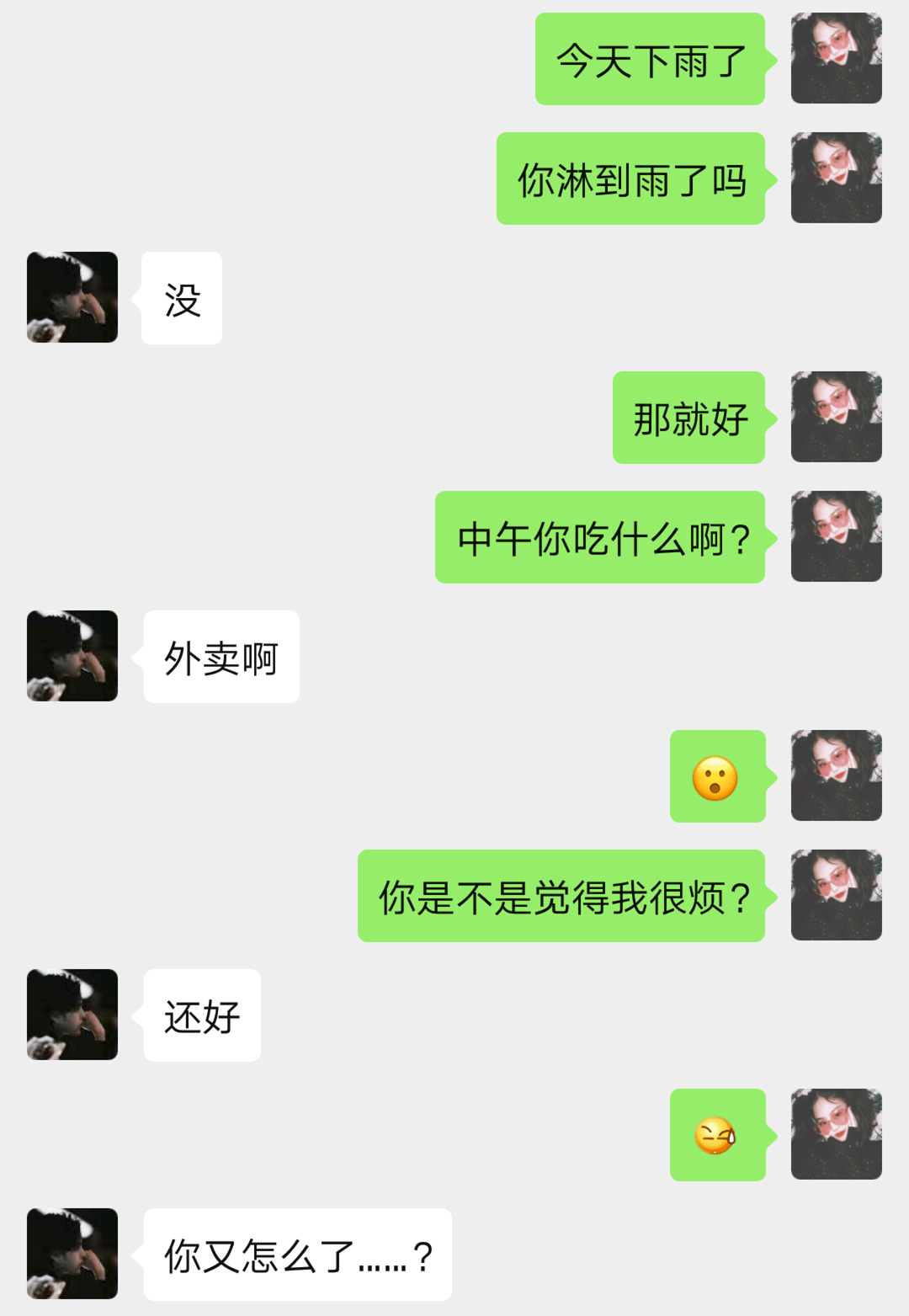The height and width of the screenshot is (1316, 909).
Task: Select the surprised-face emoji bubble
Action: click(718, 775)
